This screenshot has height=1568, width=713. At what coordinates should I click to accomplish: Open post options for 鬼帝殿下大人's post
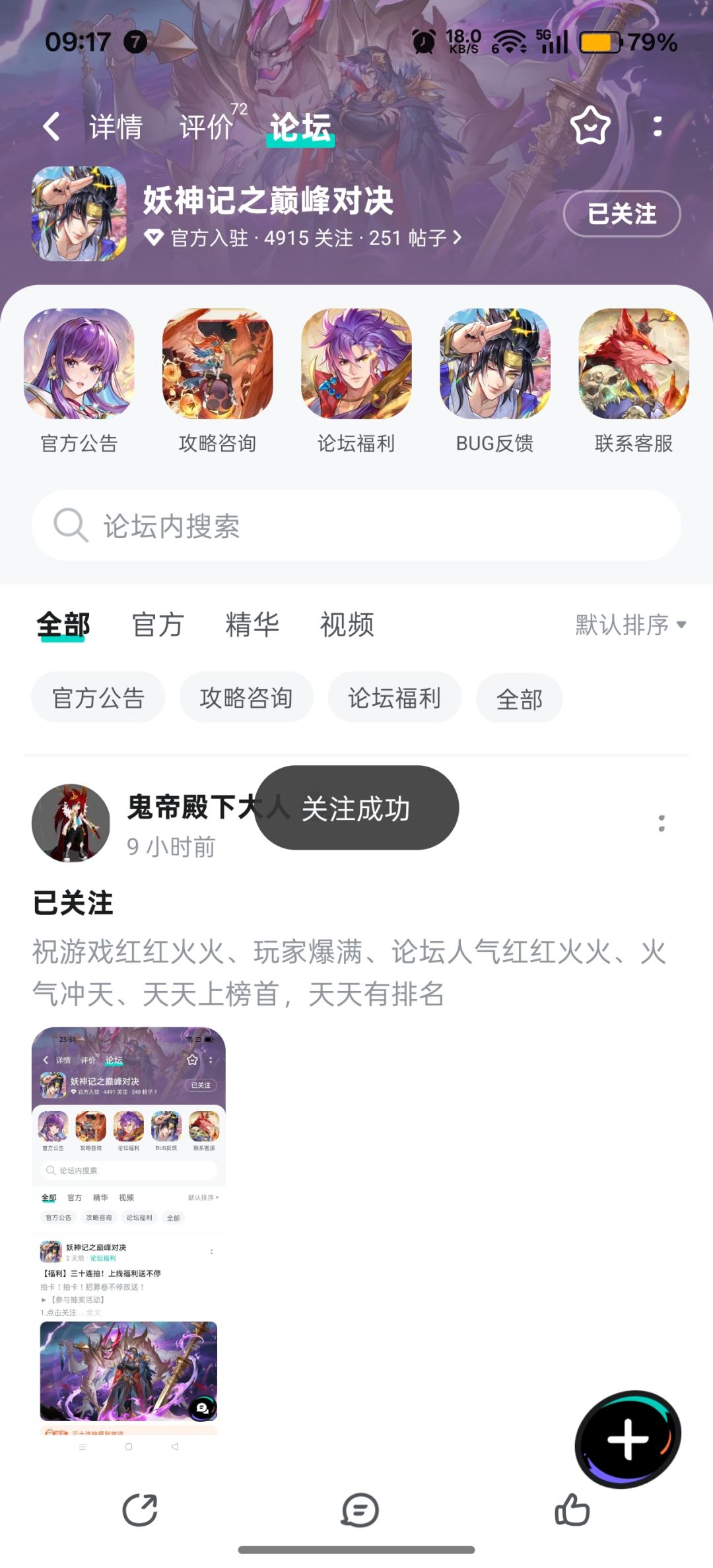[x=662, y=823]
